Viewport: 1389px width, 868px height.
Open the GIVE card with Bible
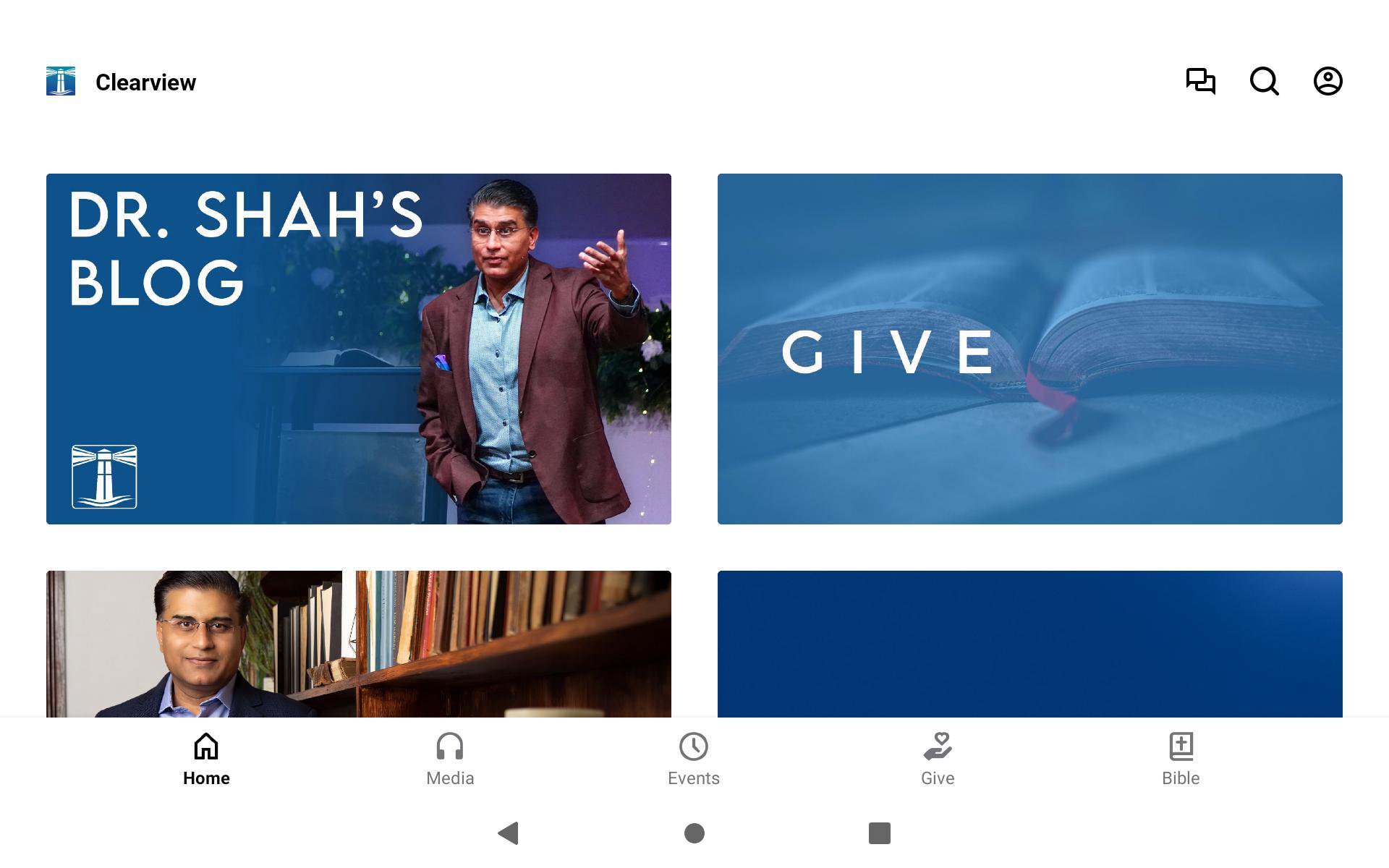coord(1029,349)
